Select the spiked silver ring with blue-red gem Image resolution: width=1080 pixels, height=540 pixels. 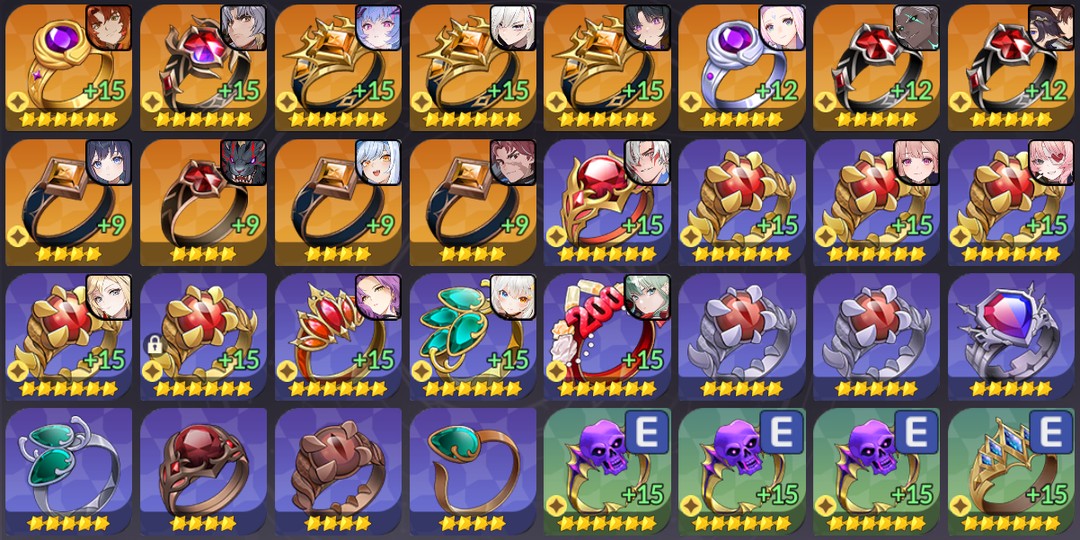coord(1011,336)
